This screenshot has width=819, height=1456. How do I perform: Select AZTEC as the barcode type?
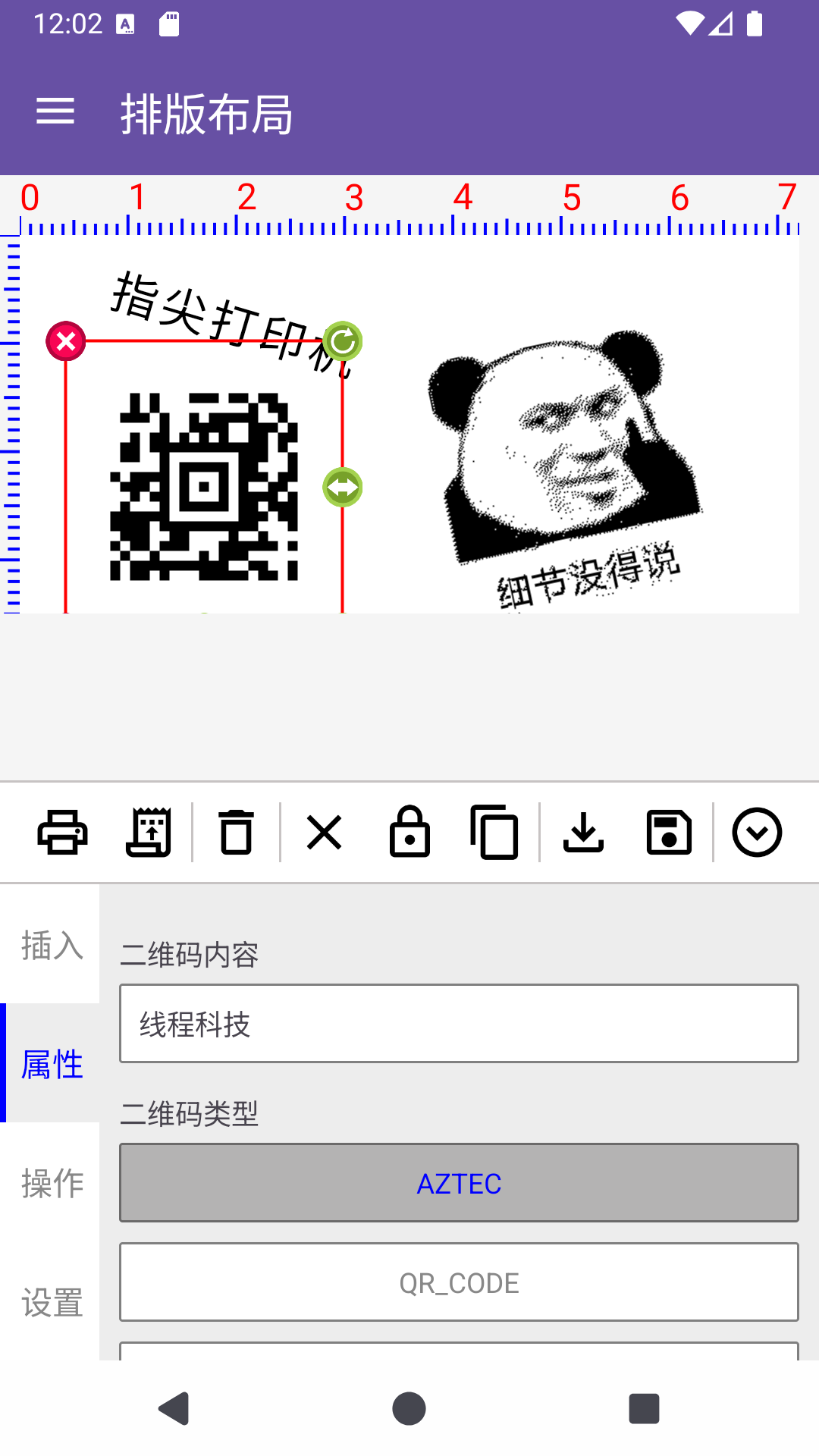tap(460, 1183)
